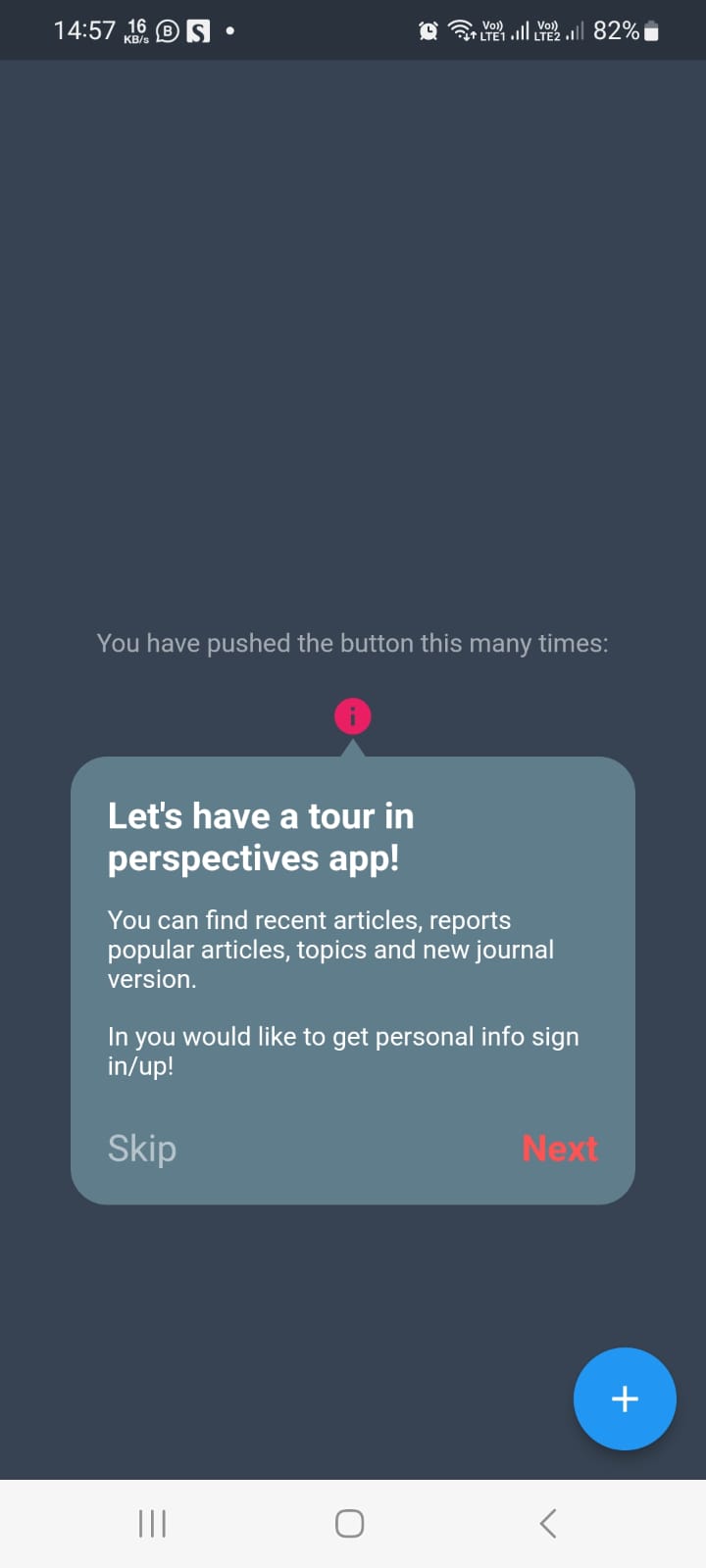Tap the pink info tooltip icon
Screen dimensions: 706x1568
coord(352,715)
